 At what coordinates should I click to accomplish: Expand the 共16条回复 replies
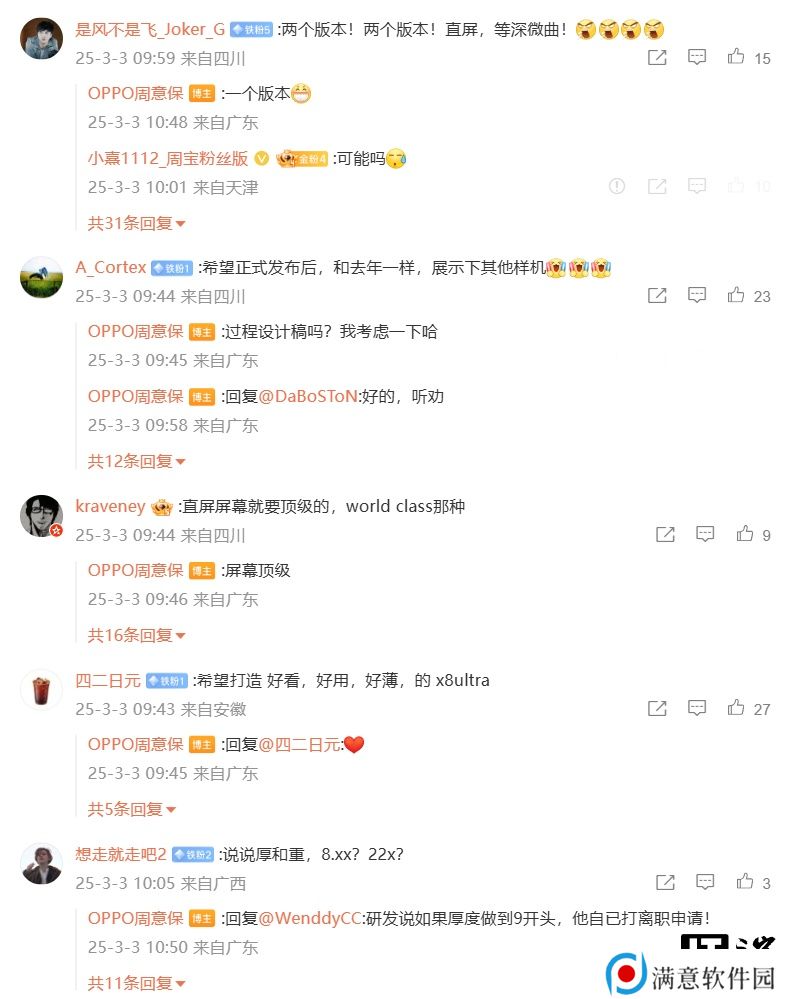(136, 635)
